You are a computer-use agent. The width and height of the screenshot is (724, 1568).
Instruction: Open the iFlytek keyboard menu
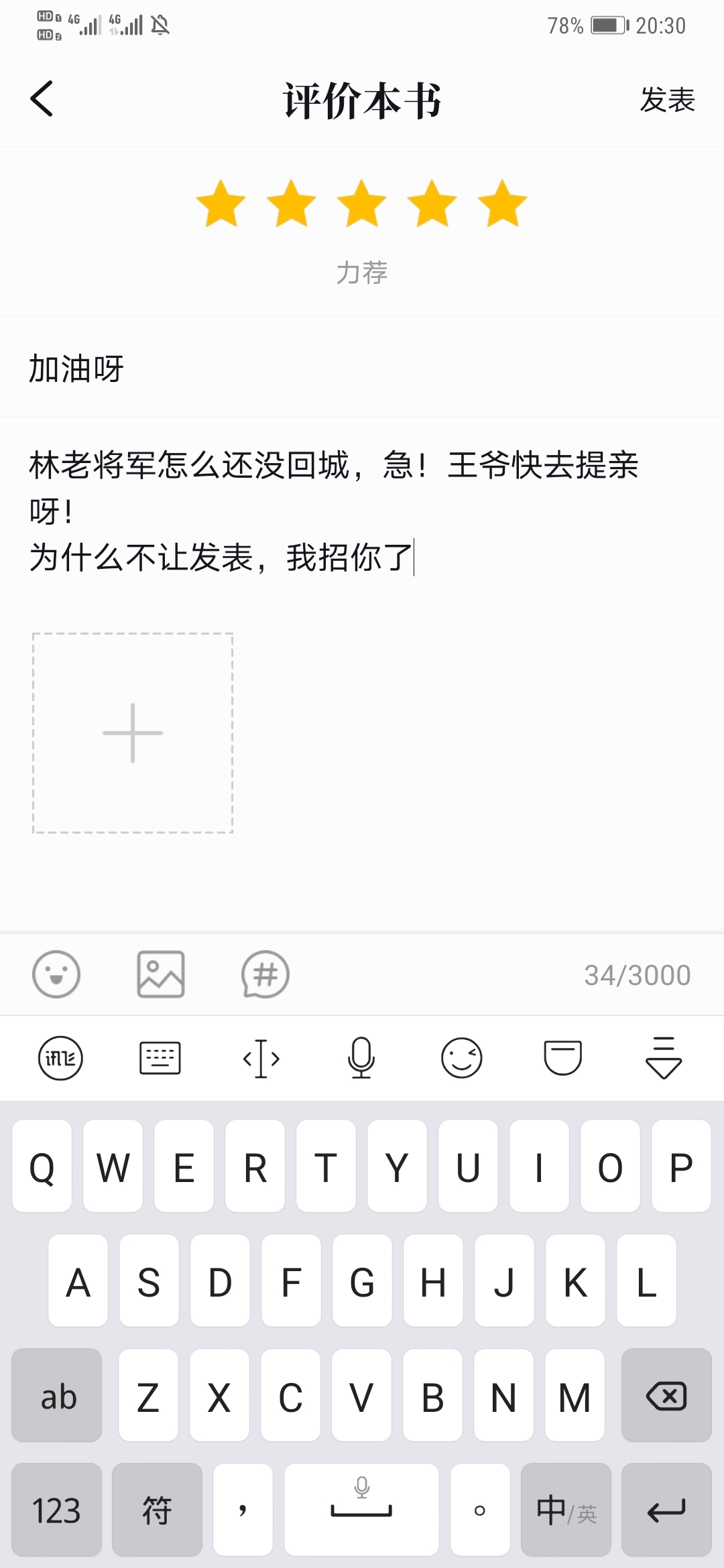(60, 1059)
